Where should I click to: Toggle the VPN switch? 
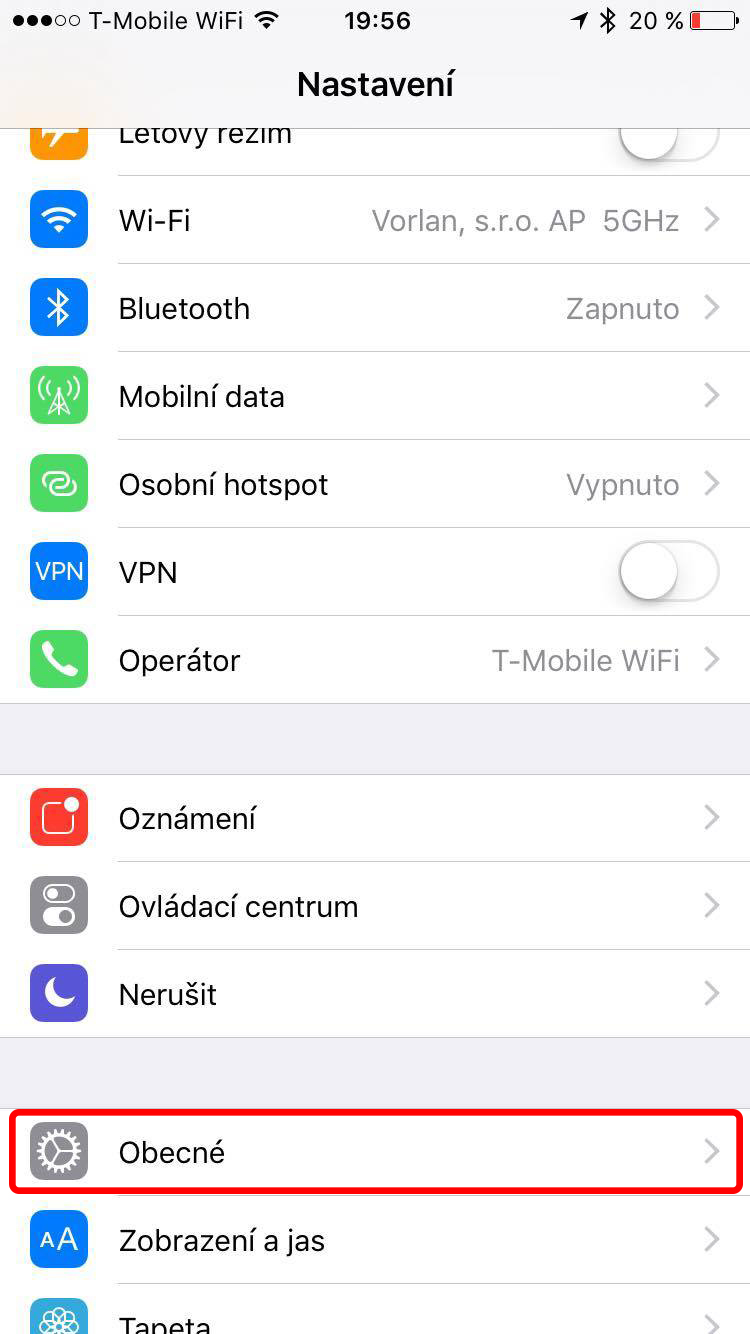click(x=668, y=572)
